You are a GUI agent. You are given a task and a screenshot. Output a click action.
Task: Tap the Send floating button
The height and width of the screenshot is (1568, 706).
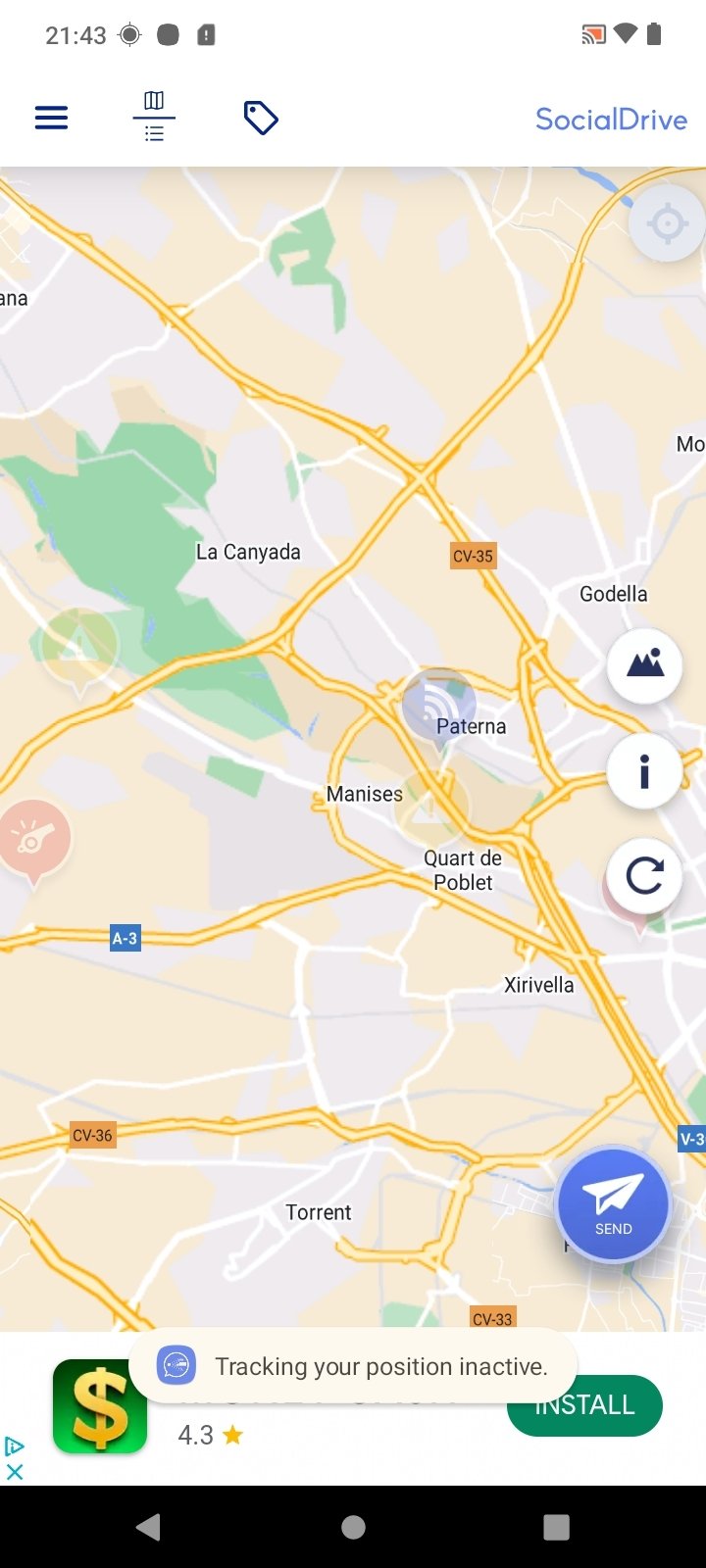(x=613, y=1203)
